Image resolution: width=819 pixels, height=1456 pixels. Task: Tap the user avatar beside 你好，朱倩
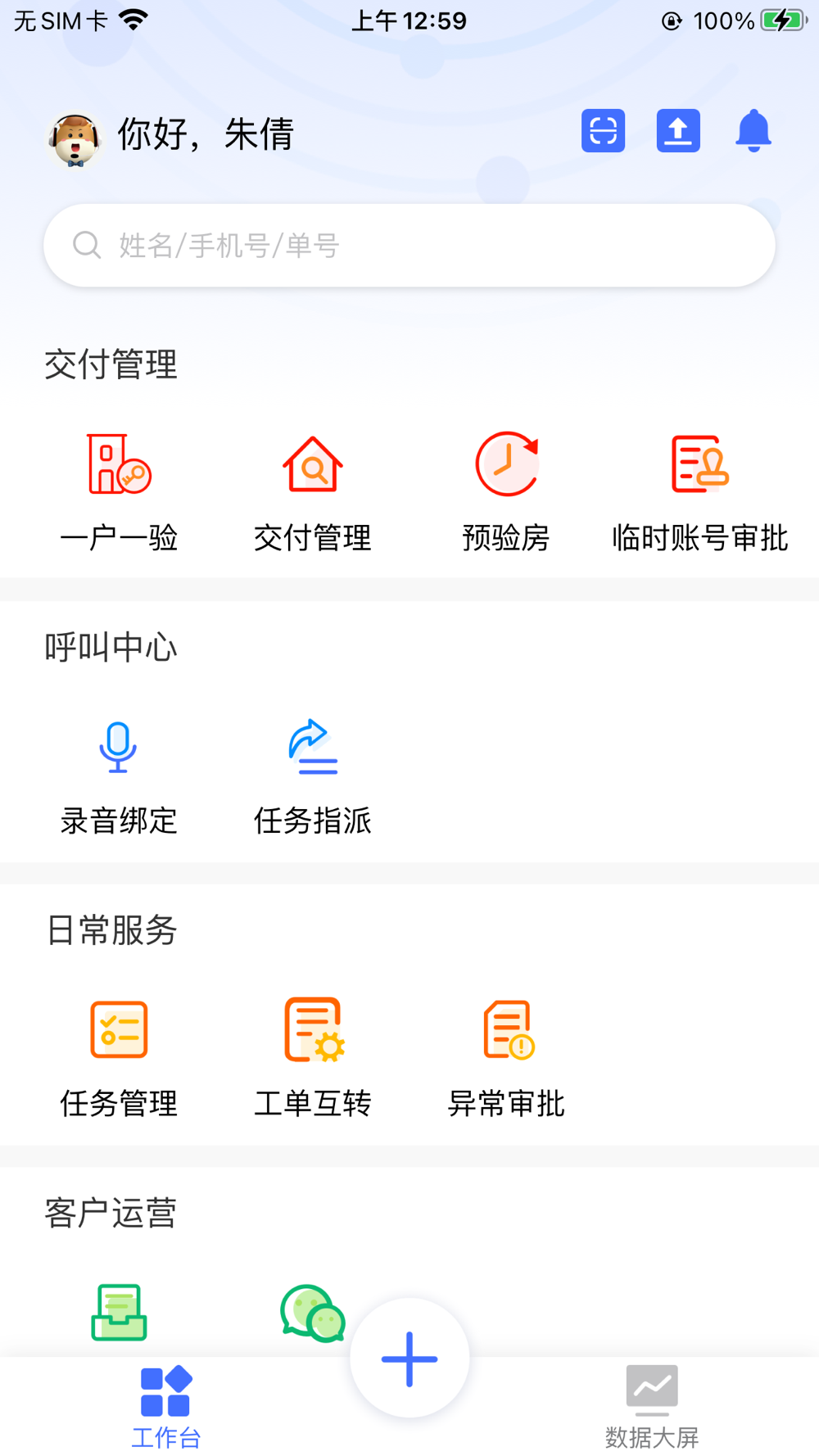(75, 140)
